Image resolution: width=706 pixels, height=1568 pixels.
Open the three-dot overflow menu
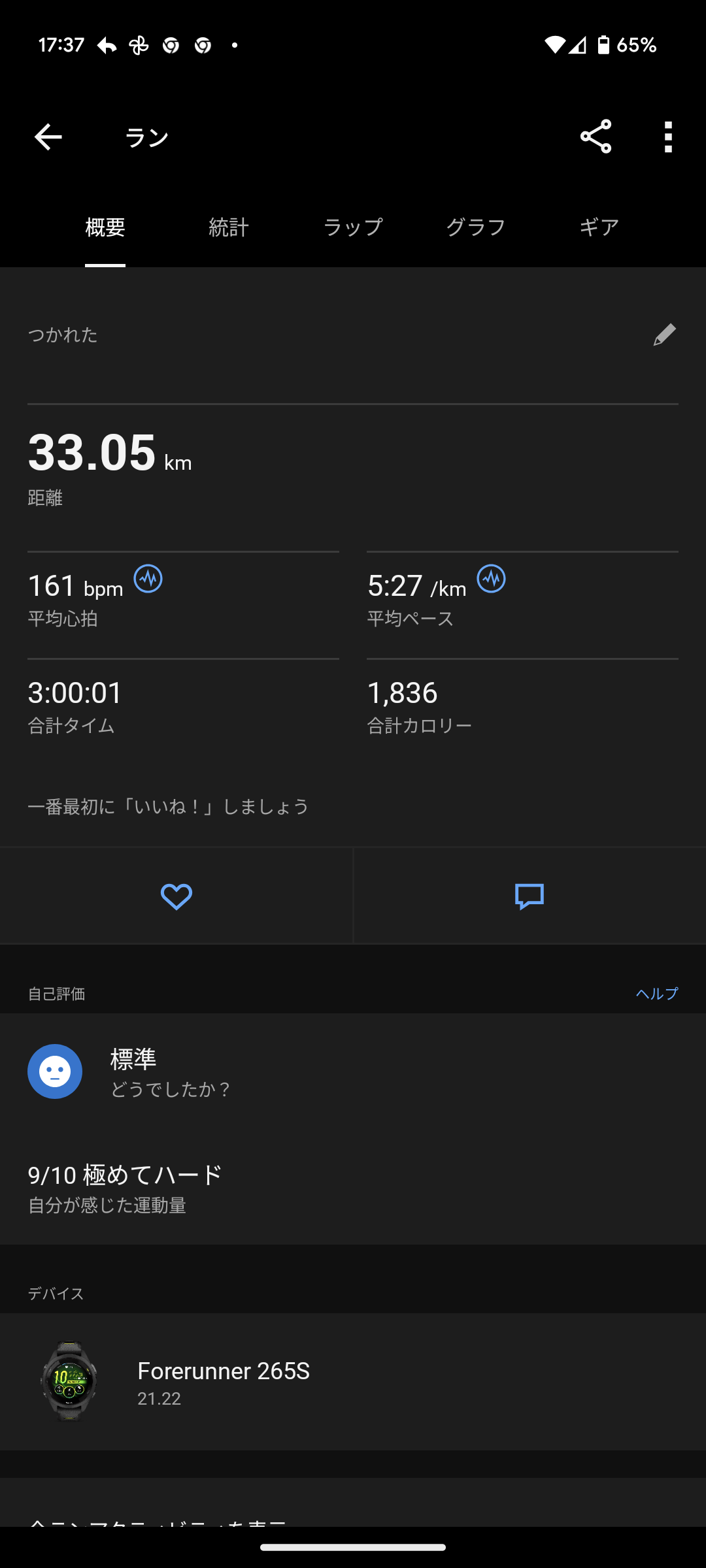pyautogui.click(x=668, y=137)
